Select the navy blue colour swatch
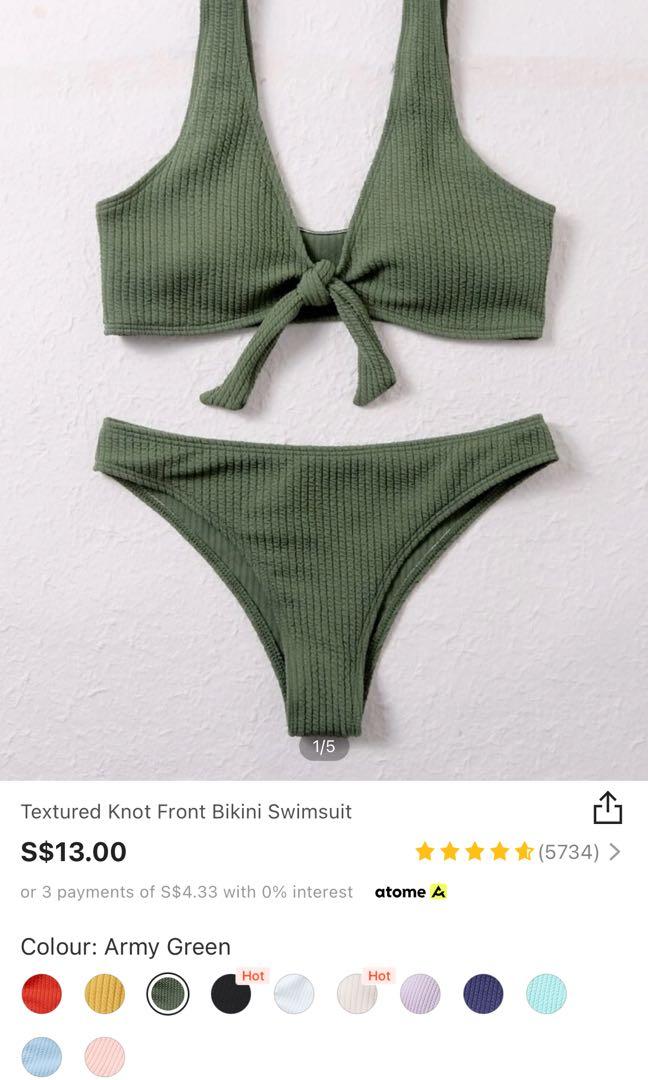This screenshot has height=1080, width=648. [x=483, y=994]
